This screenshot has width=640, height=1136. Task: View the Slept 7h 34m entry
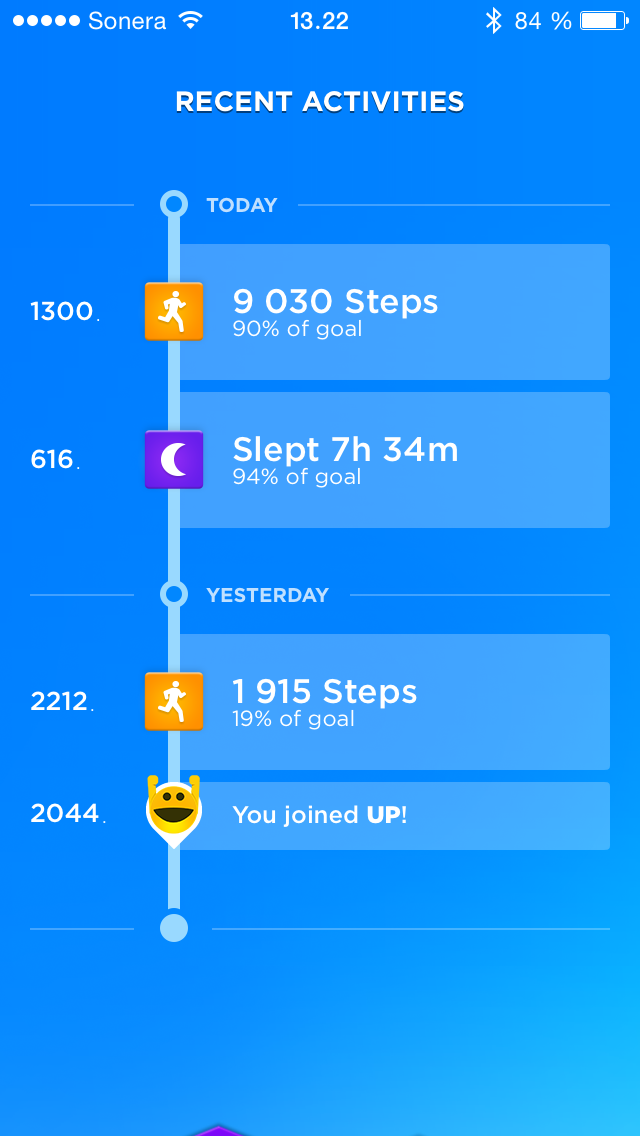tap(394, 460)
